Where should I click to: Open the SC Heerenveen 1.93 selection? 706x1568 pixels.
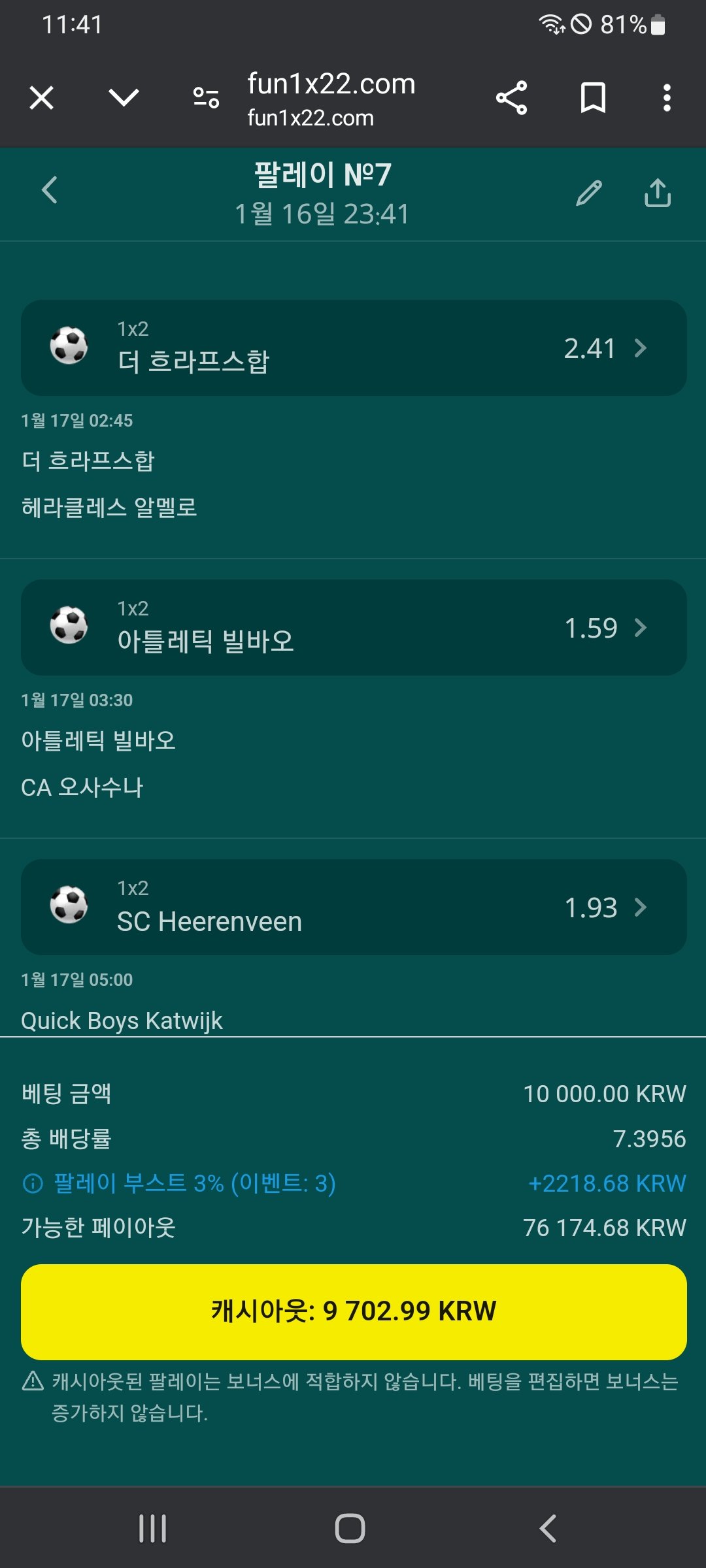[354, 907]
